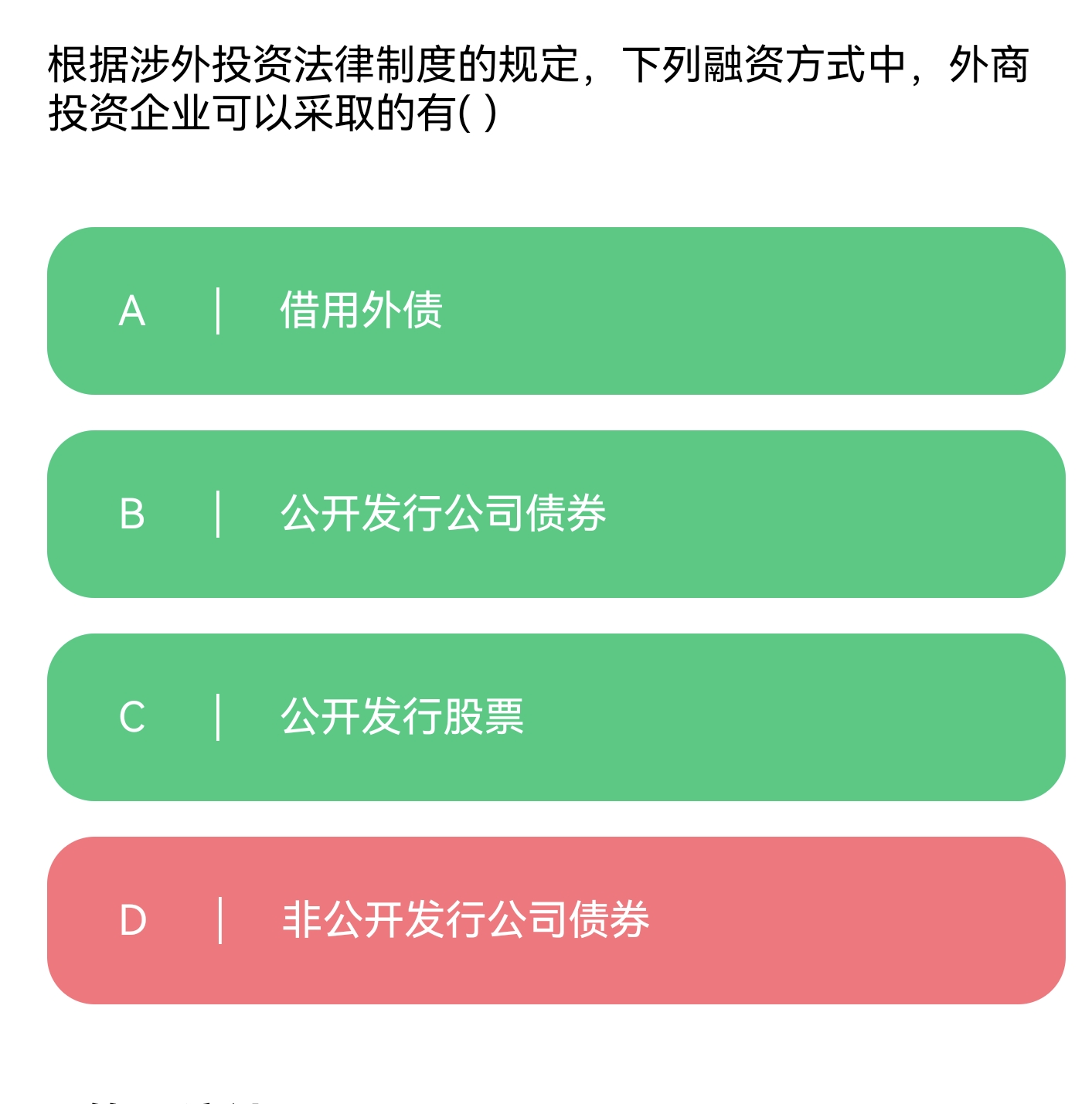The height and width of the screenshot is (1104, 1092).
Task: Select option A 借用外债
Action: [x=555, y=311]
